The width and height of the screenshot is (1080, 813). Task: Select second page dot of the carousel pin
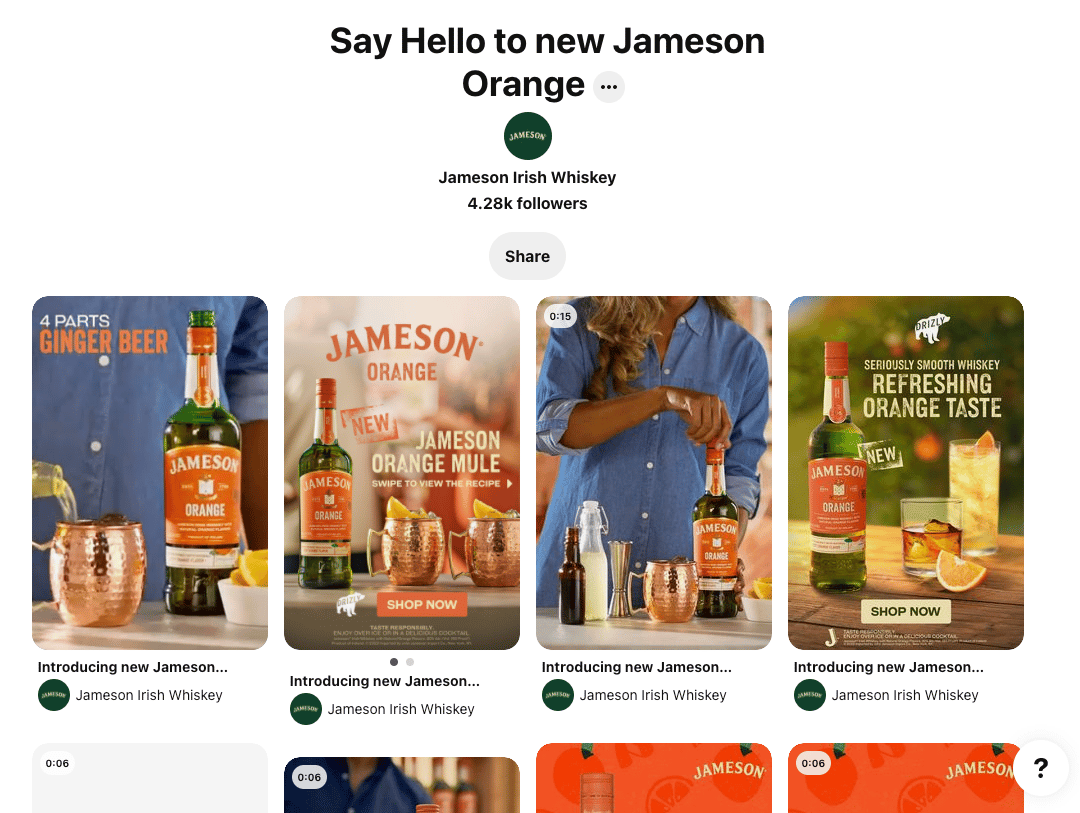[x=410, y=662]
